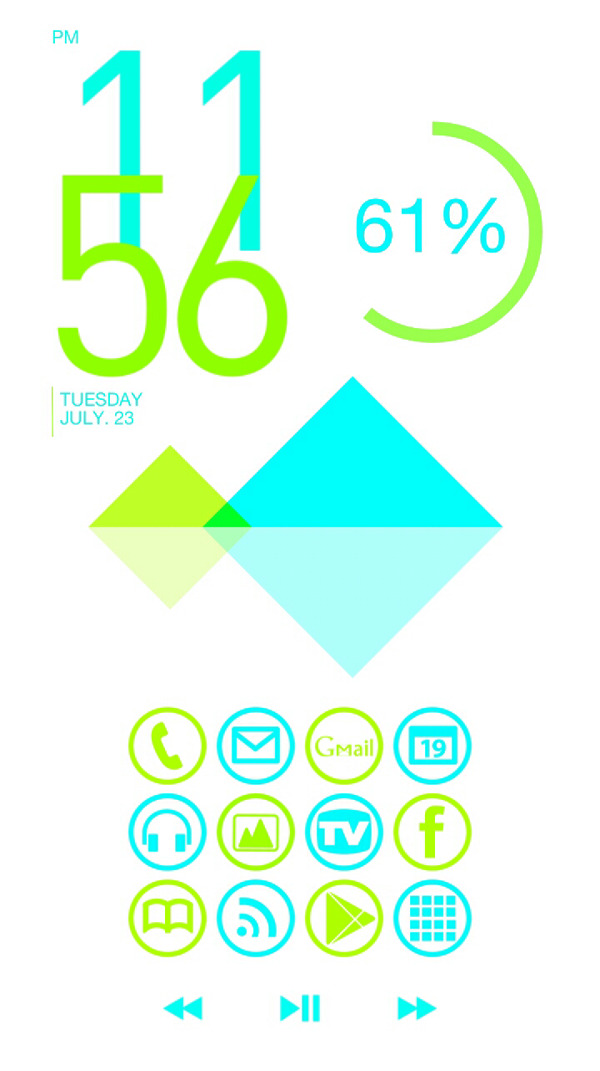Launch the Play Store
Screen dimensions: 600x1071
coord(344,918)
